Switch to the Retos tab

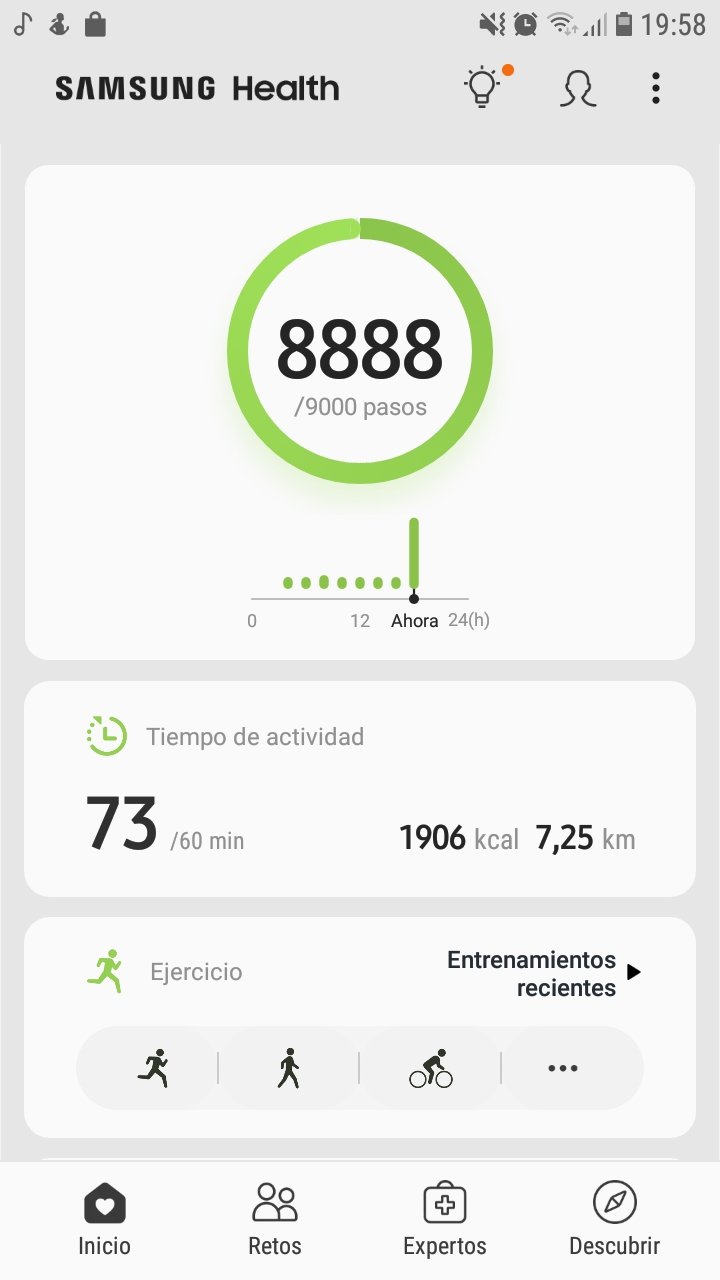click(275, 1219)
